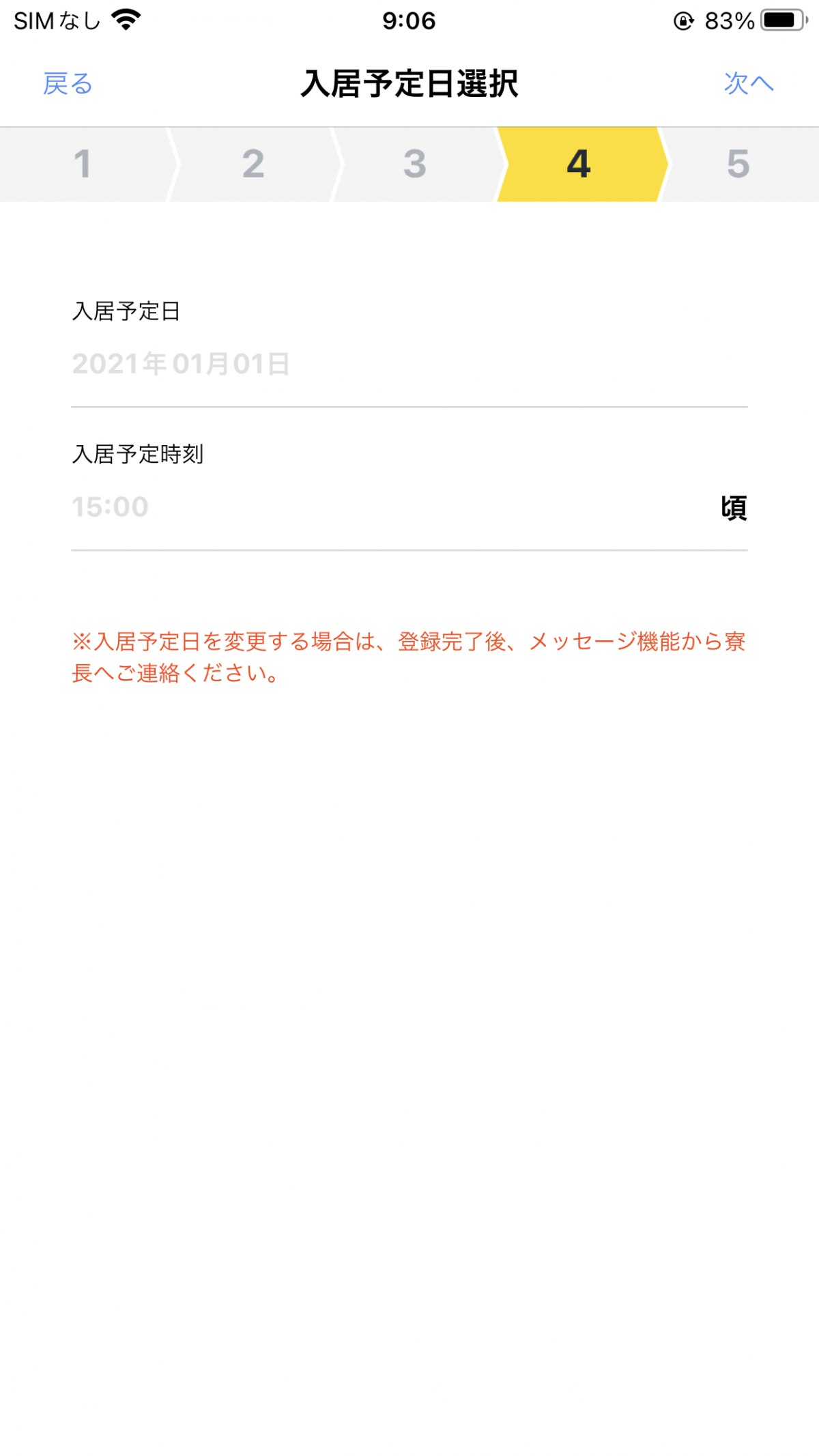Proceed with the 次へ button
Viewport: 819px width, 1456px height.
(x=749, y=84)
